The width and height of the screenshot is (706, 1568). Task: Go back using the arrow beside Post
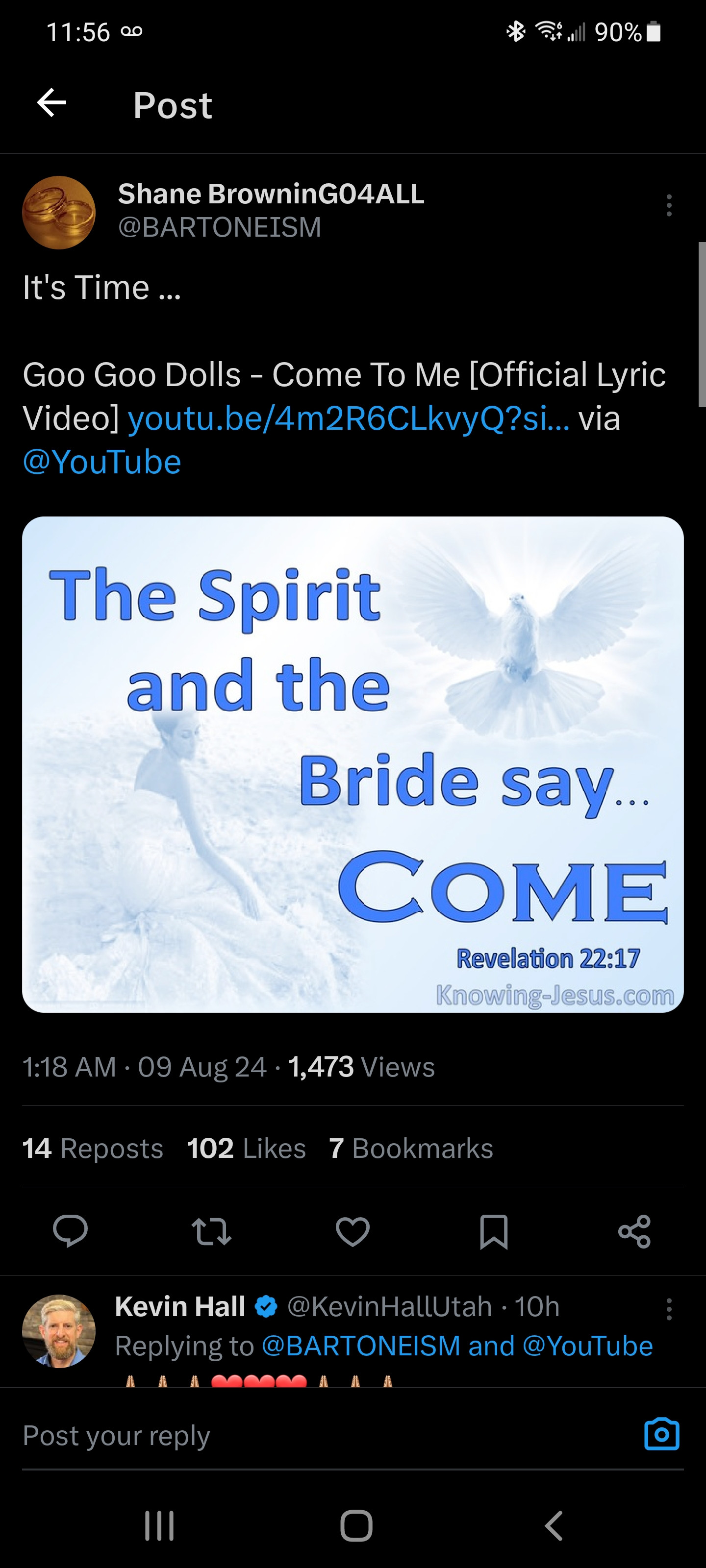(52, 103)
